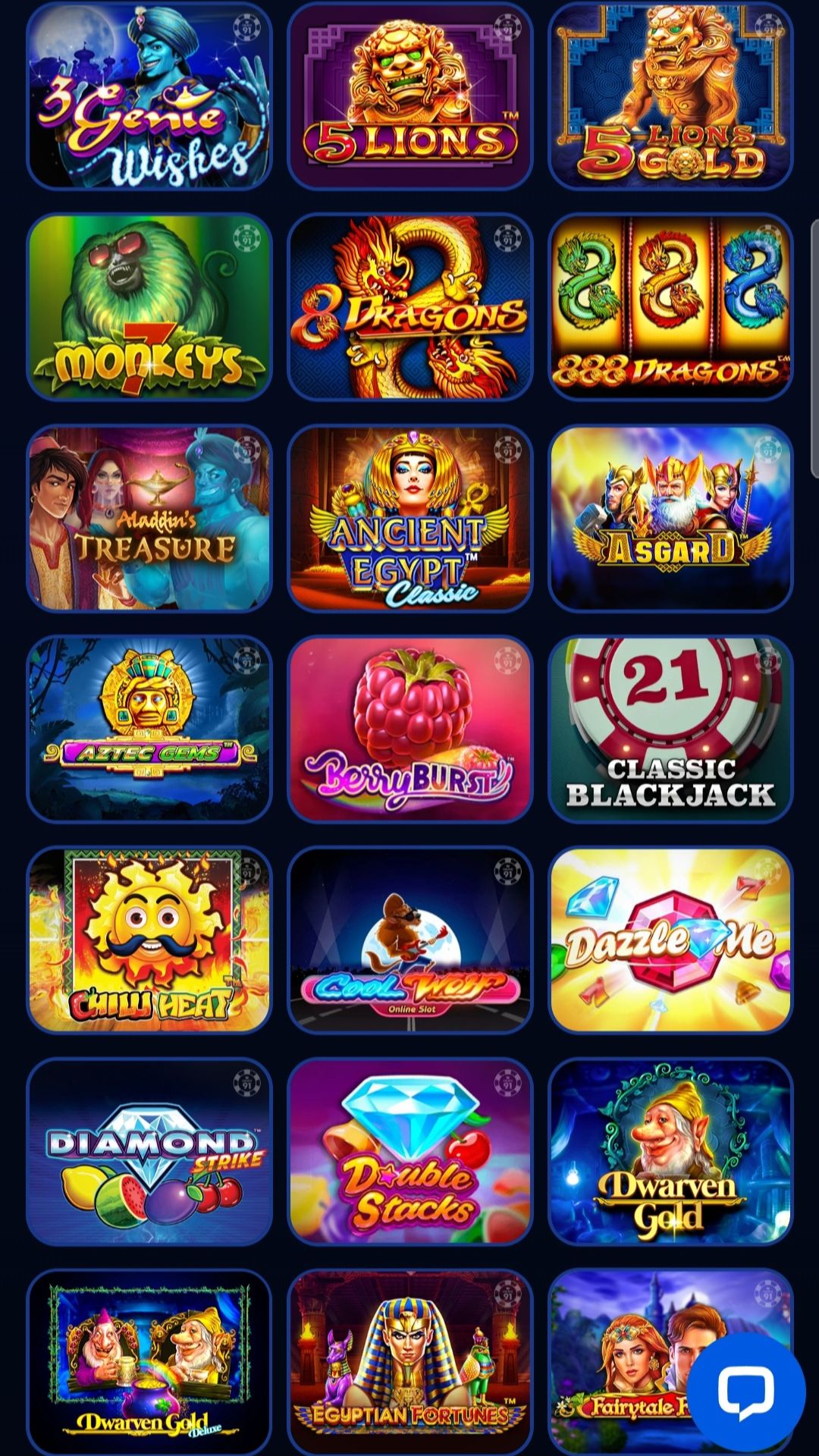The height and width of the screenshot is (1456, 819).
Task: Launch the 5 Lions slot
Action: tap(409, 96)
